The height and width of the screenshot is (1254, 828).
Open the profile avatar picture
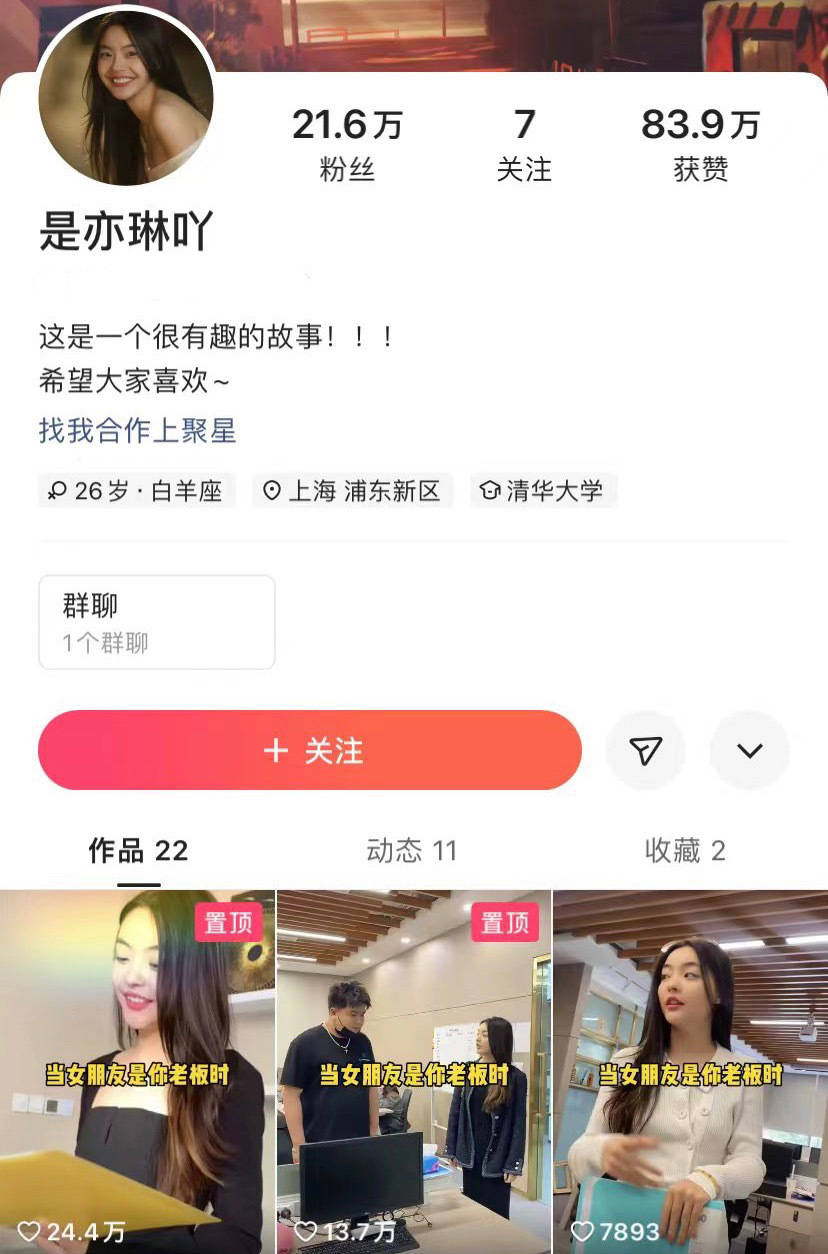point(126,98)
